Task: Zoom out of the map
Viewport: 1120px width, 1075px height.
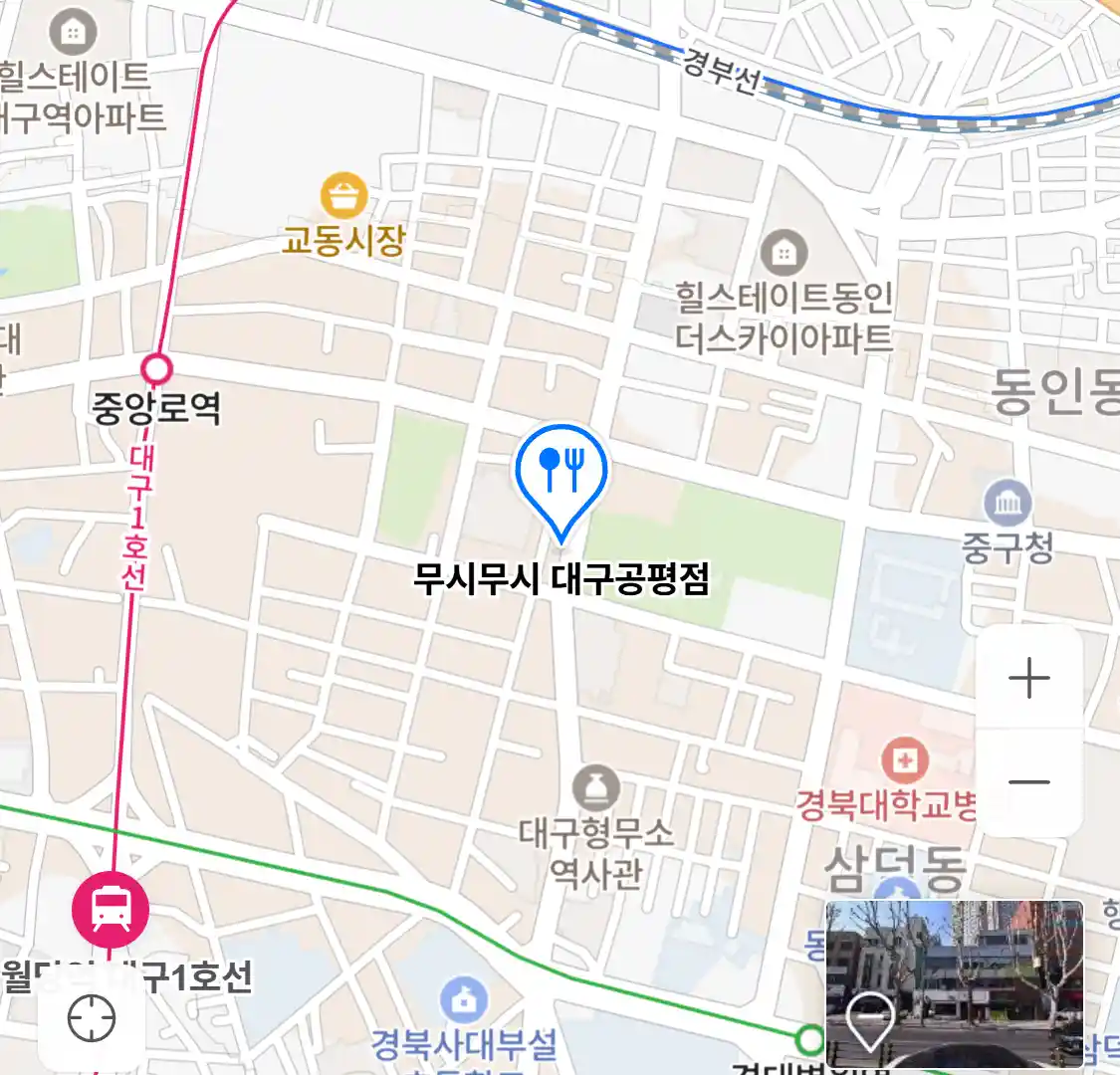Action: point(1028,782)
